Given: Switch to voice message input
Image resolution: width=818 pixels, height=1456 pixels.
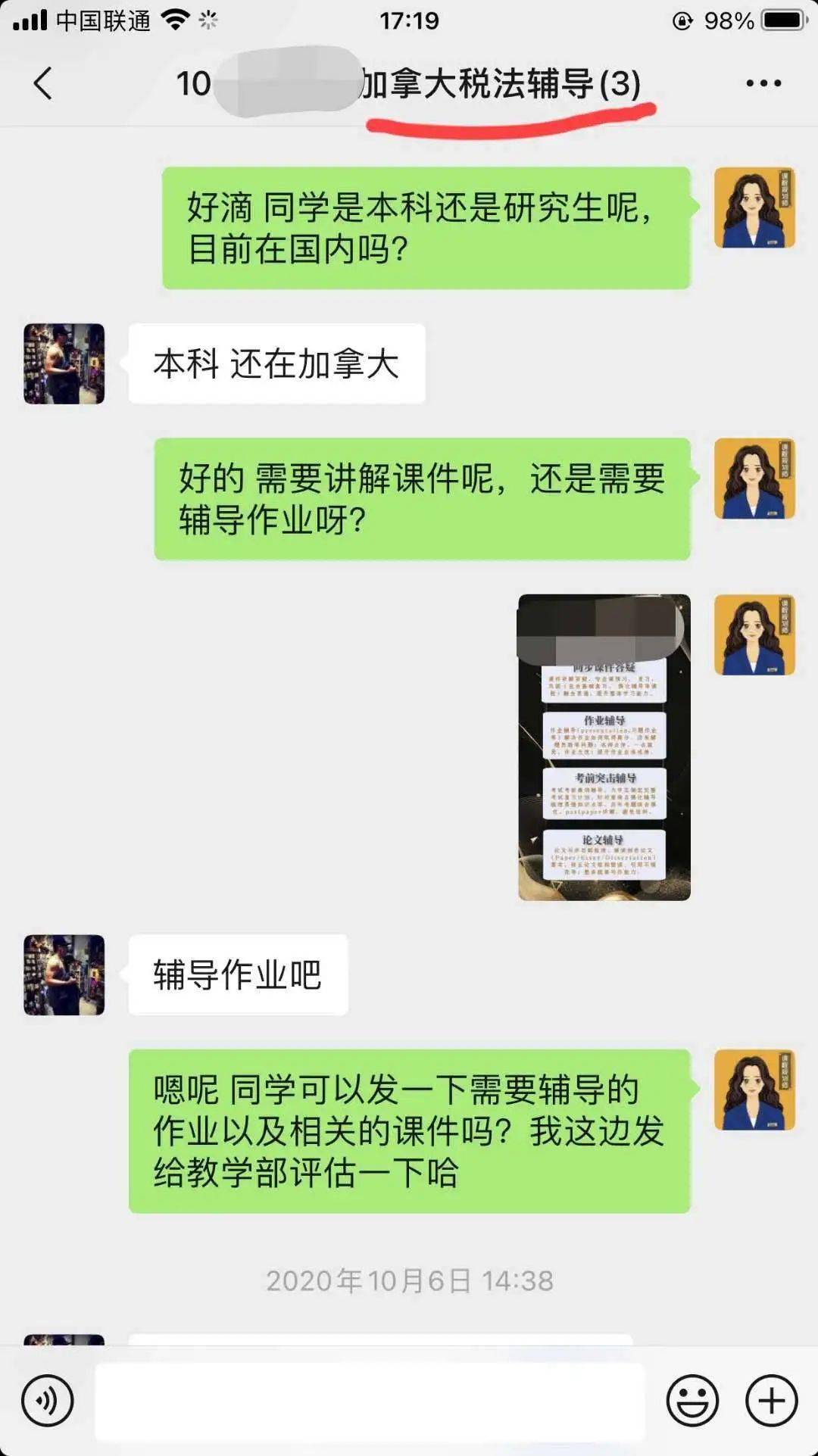Looking at the screenshot, I should point(48,1400).
